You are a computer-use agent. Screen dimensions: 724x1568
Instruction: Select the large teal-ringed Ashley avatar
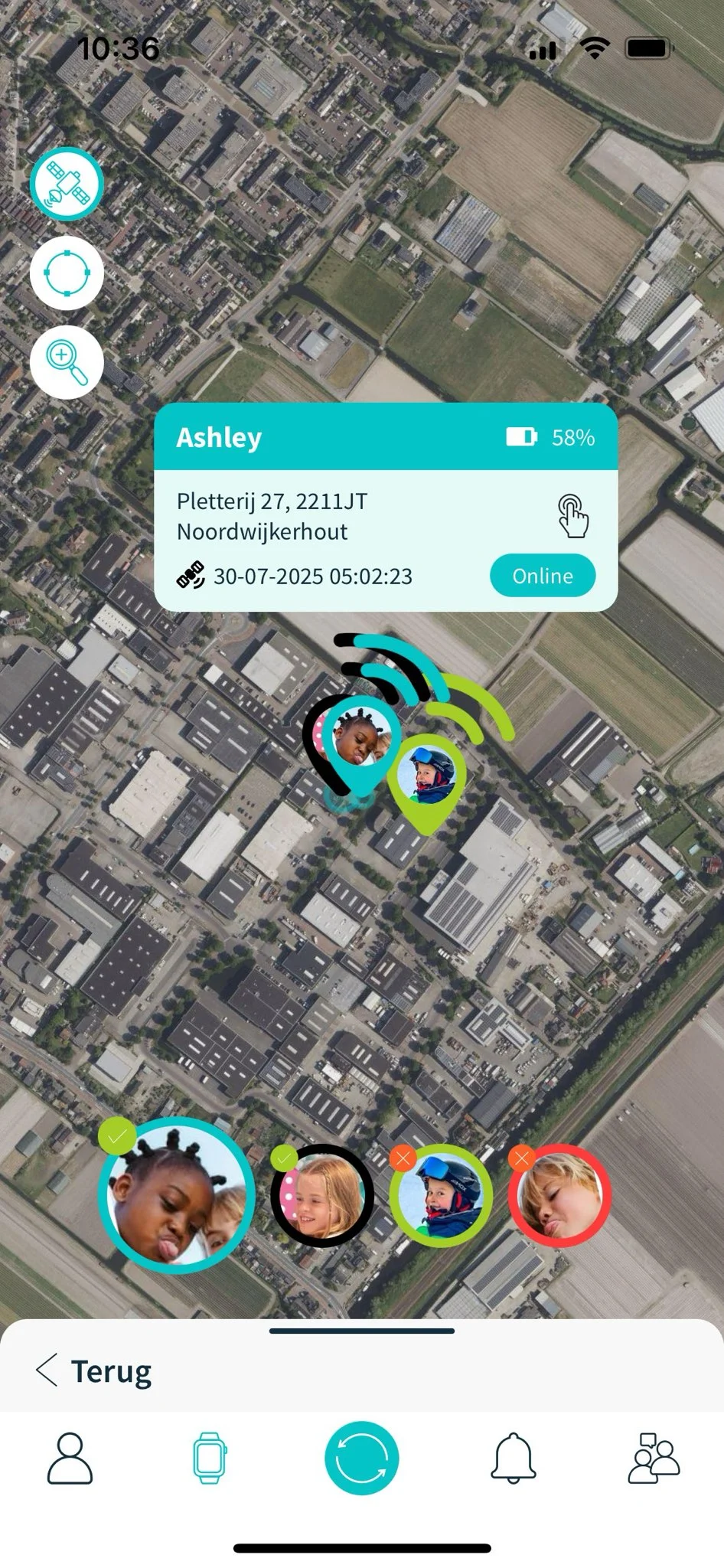pos(176,1195)
